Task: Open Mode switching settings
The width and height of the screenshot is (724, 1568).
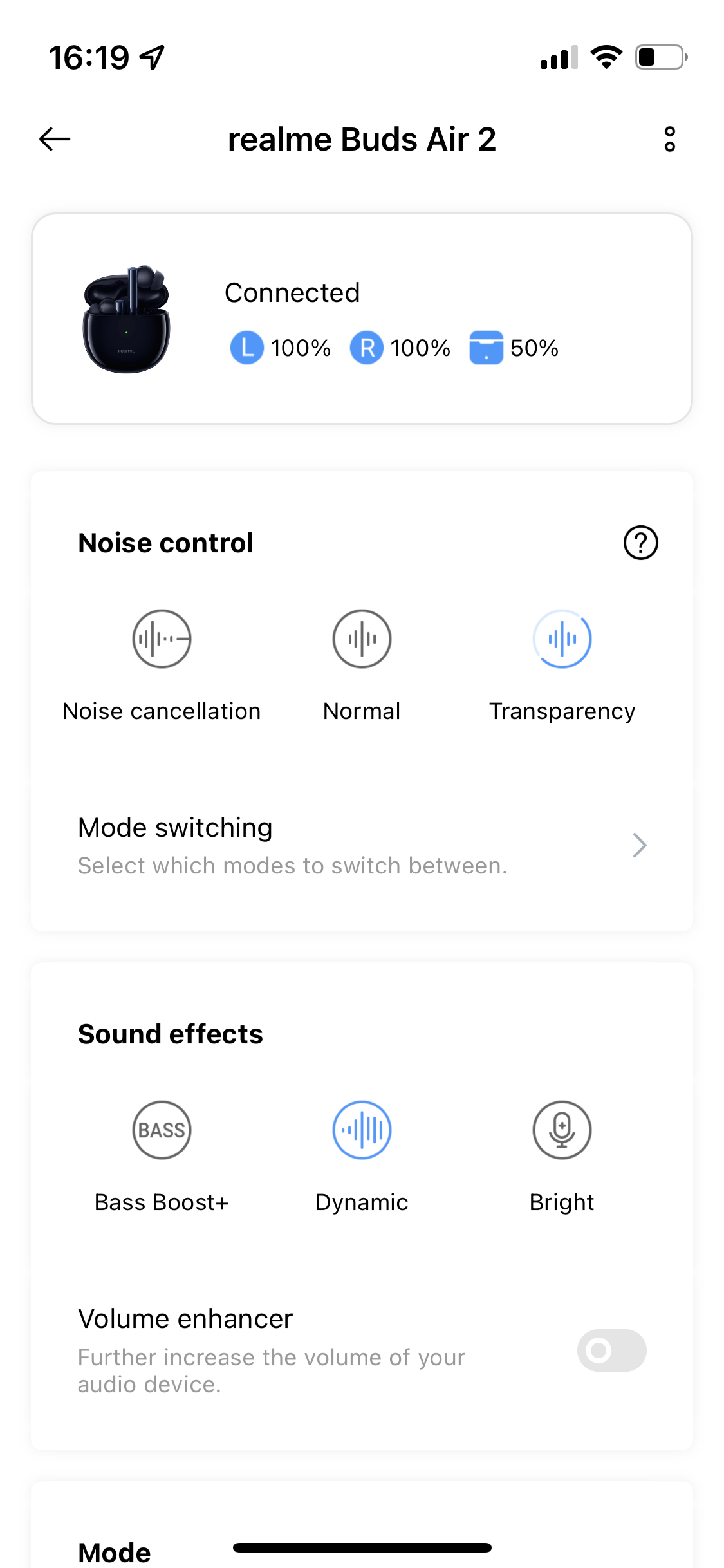Action: 362,845
